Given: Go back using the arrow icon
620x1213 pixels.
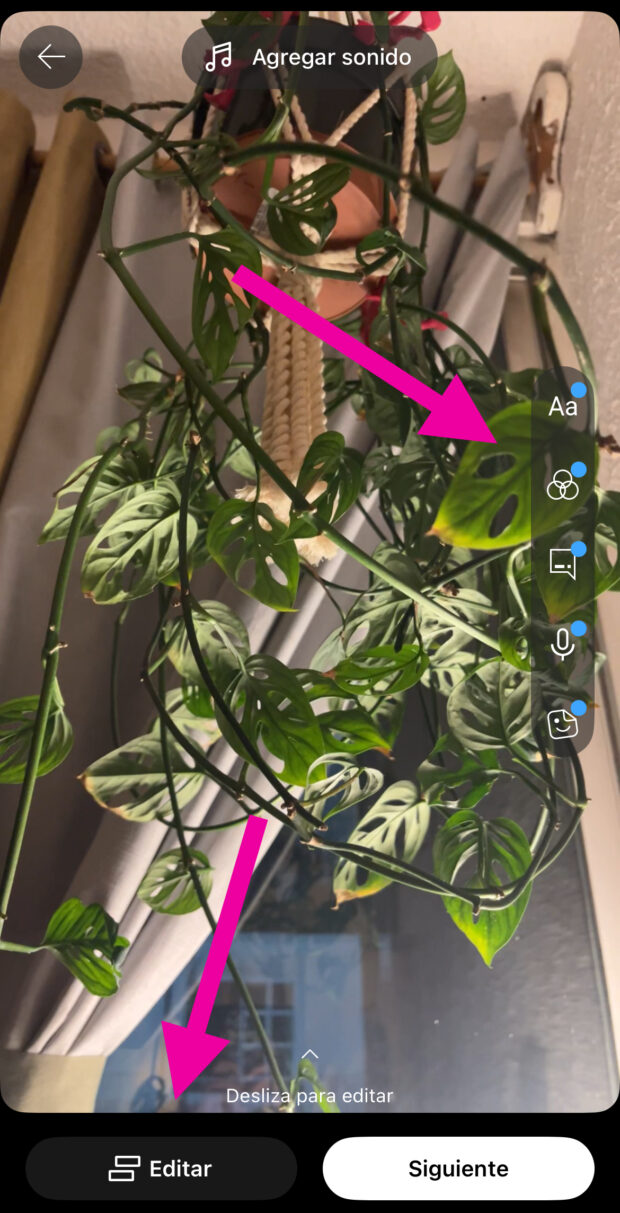Looking at the screenshot, I should point(51,57).
